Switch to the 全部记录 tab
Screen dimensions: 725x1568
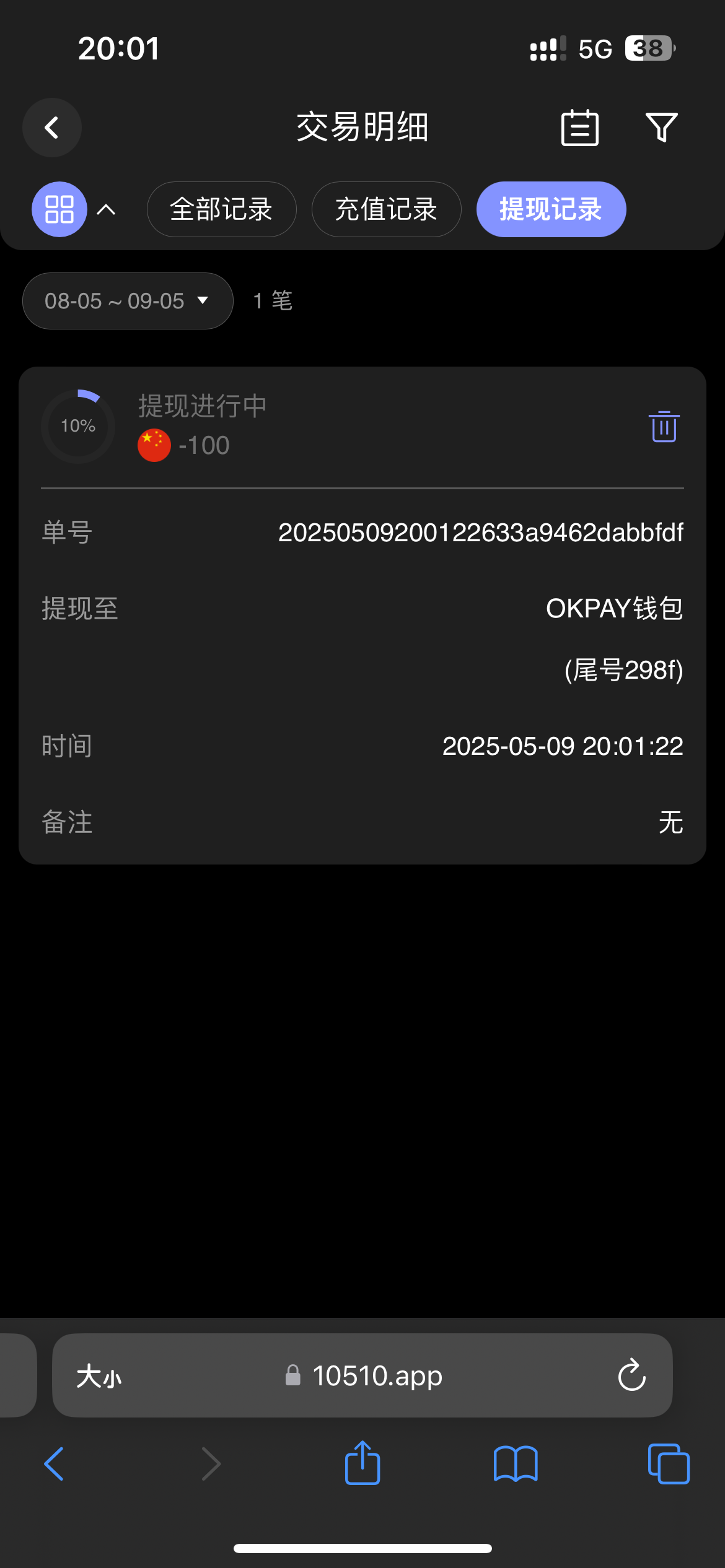tap(221, 209)
